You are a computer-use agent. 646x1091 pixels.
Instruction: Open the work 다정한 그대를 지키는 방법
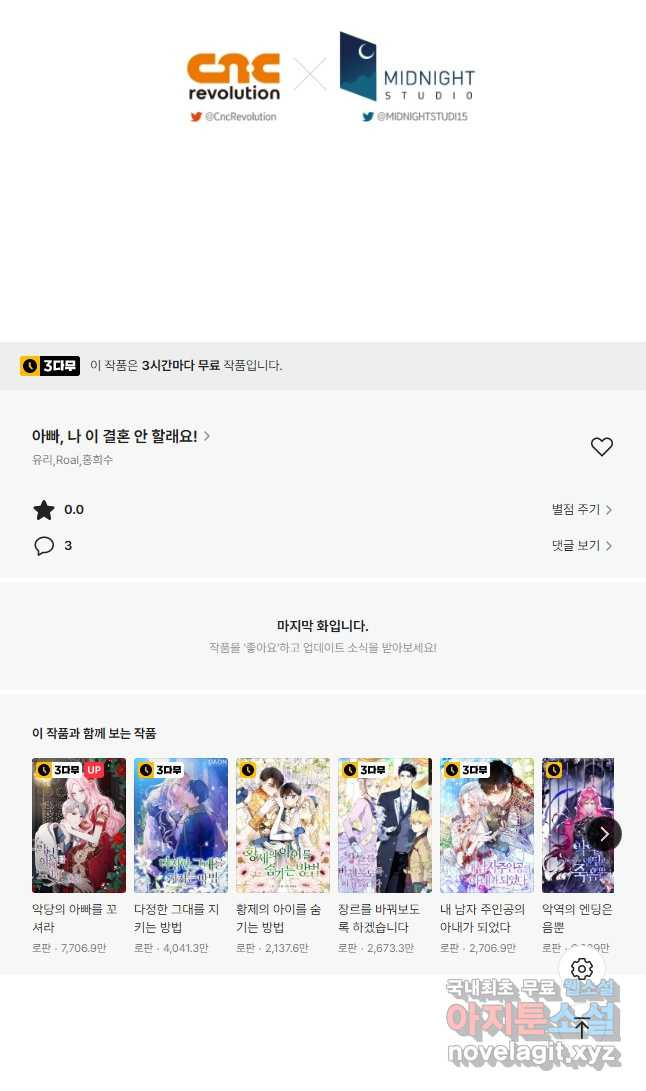(x=181, y=825)
